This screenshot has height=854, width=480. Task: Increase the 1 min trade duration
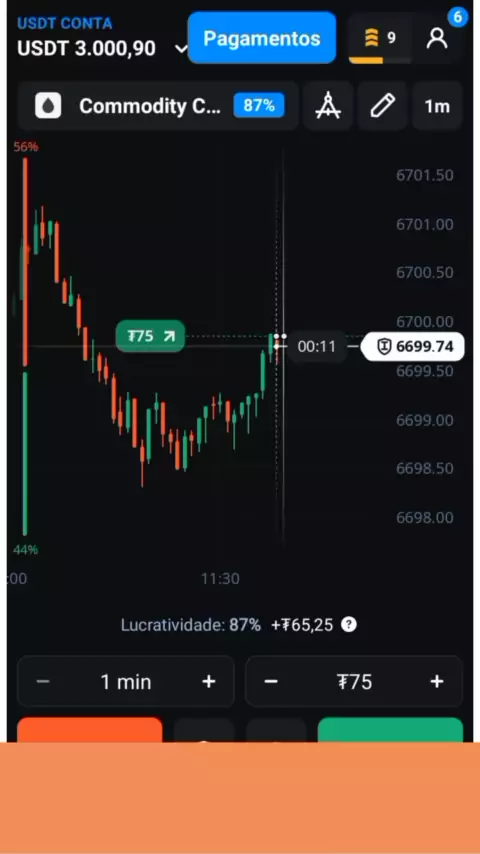209,681
